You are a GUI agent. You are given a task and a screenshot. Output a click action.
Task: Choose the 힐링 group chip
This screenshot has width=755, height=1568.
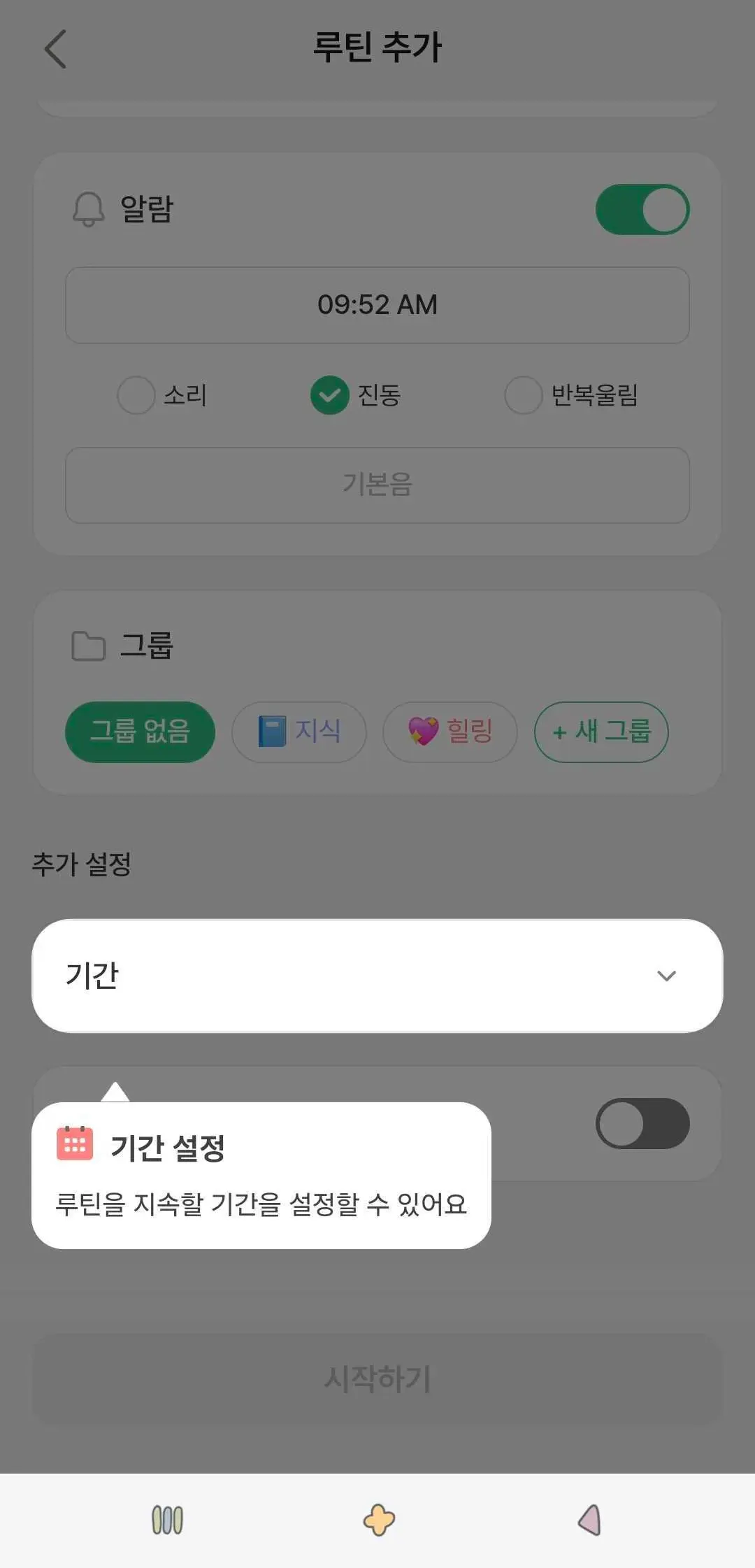[450, 732]
